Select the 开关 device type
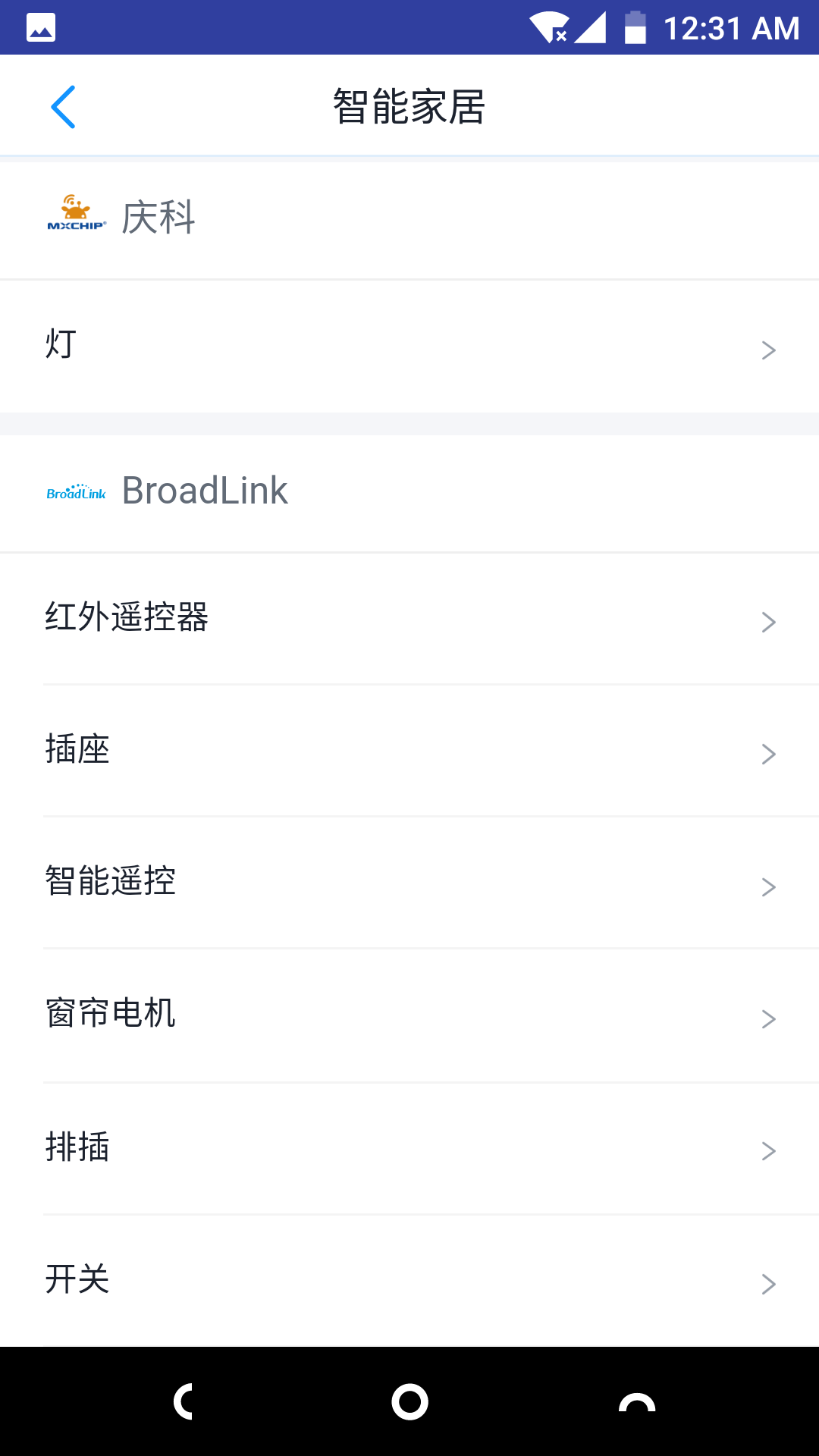The image size is (819, 1456). [409, 1281]
